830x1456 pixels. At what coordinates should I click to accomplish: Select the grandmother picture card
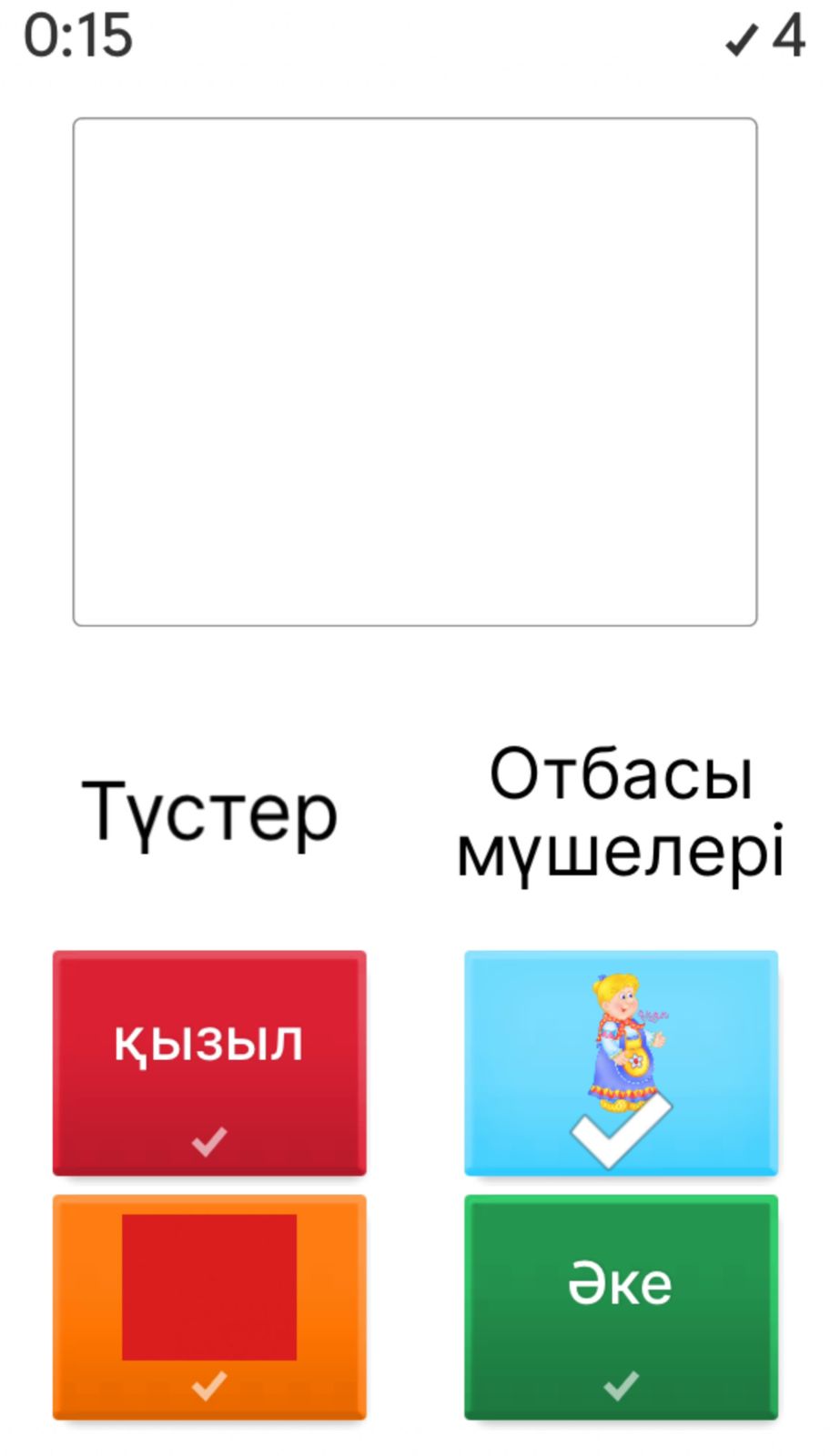pos(621,1062)
